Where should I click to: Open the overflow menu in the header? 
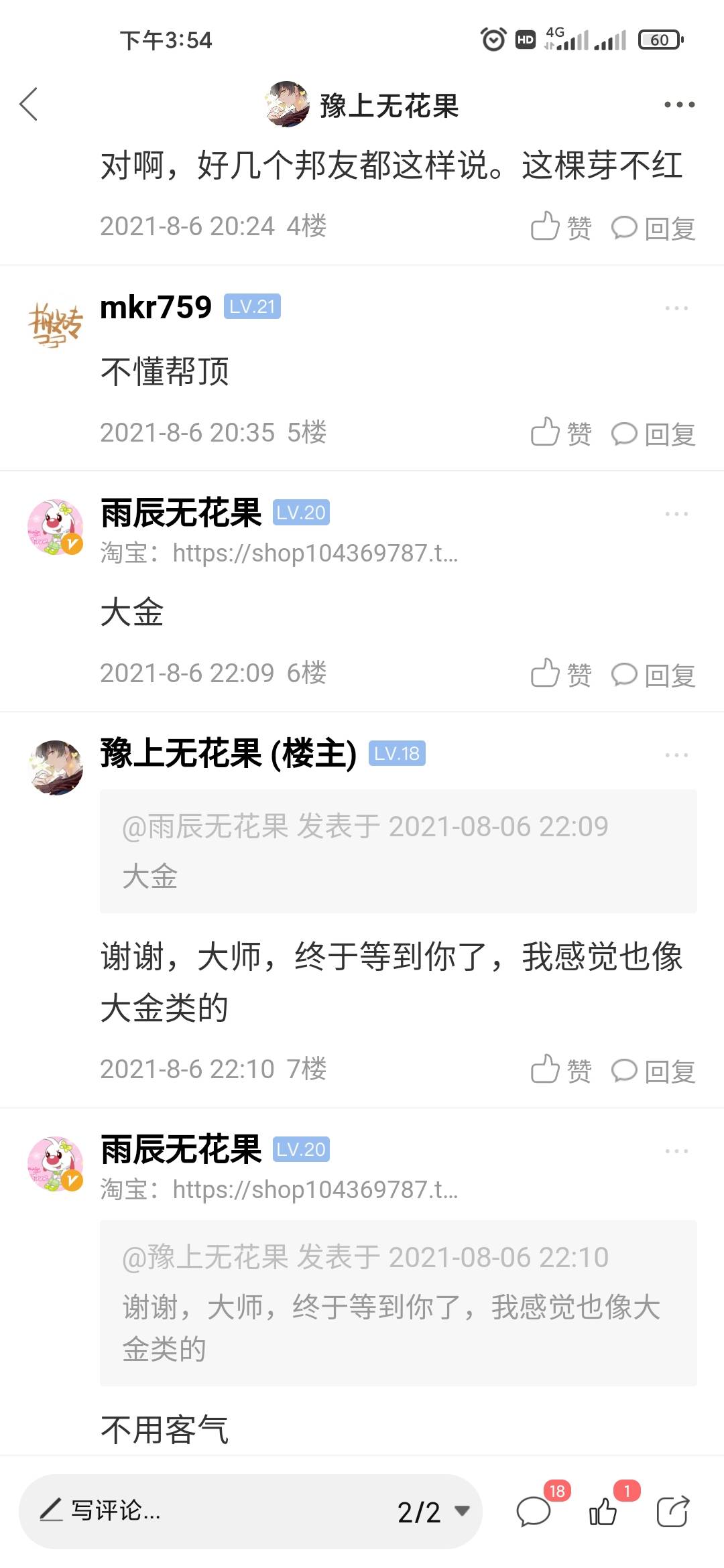[x=679, y=105]
